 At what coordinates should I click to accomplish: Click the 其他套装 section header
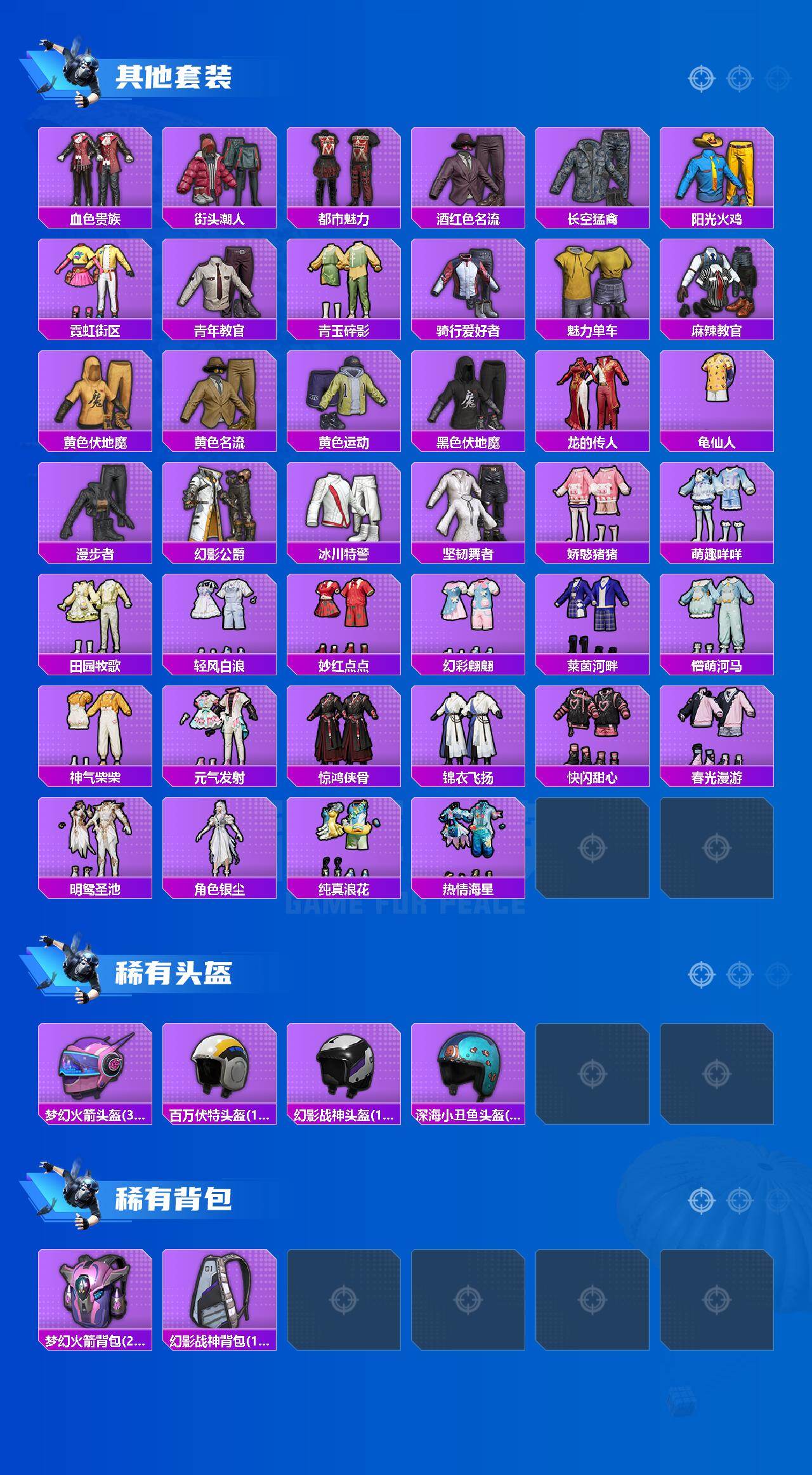pyautogui.click(x=175, y=74)
